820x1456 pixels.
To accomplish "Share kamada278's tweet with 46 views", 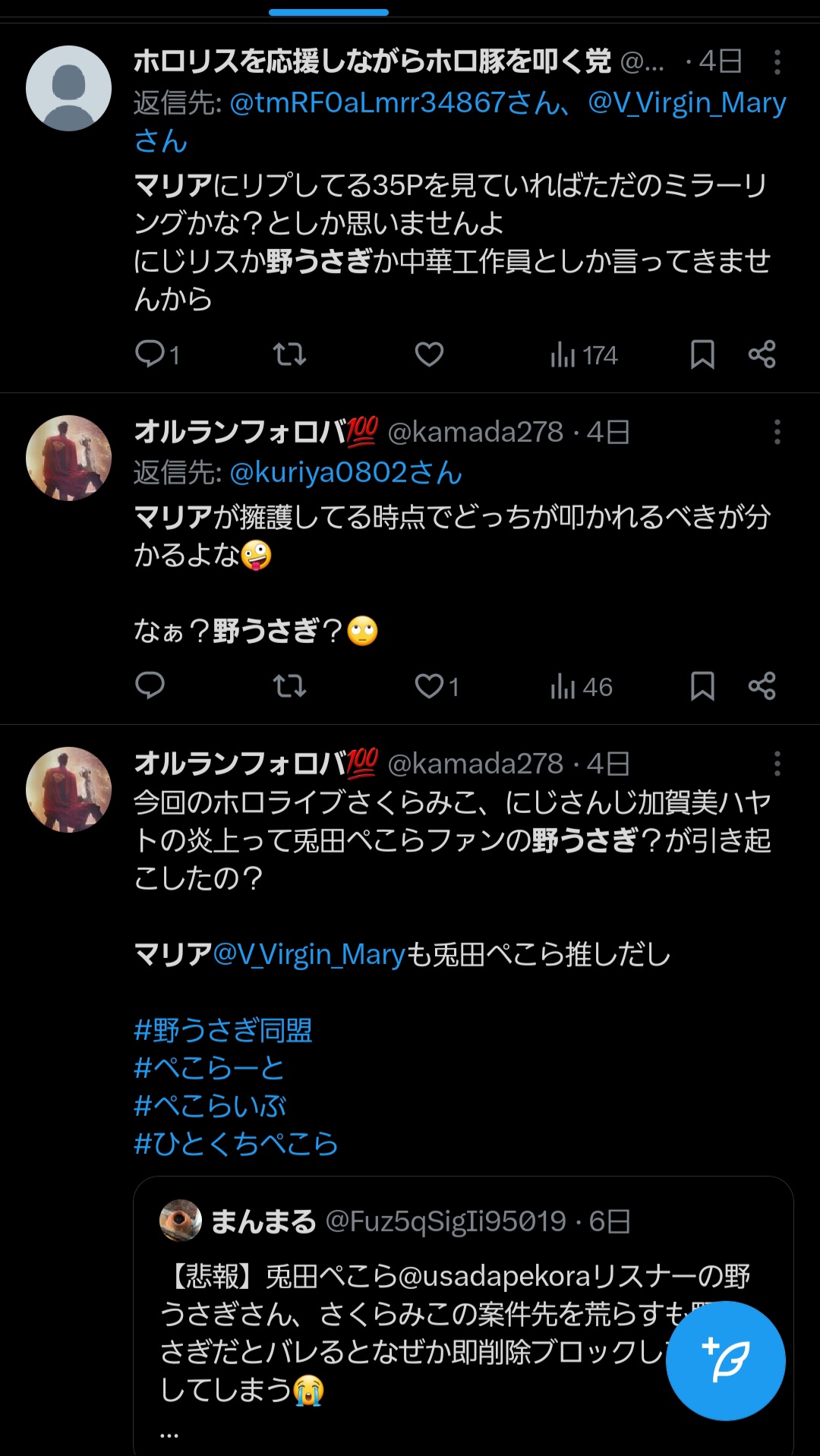I will (762, 685).
